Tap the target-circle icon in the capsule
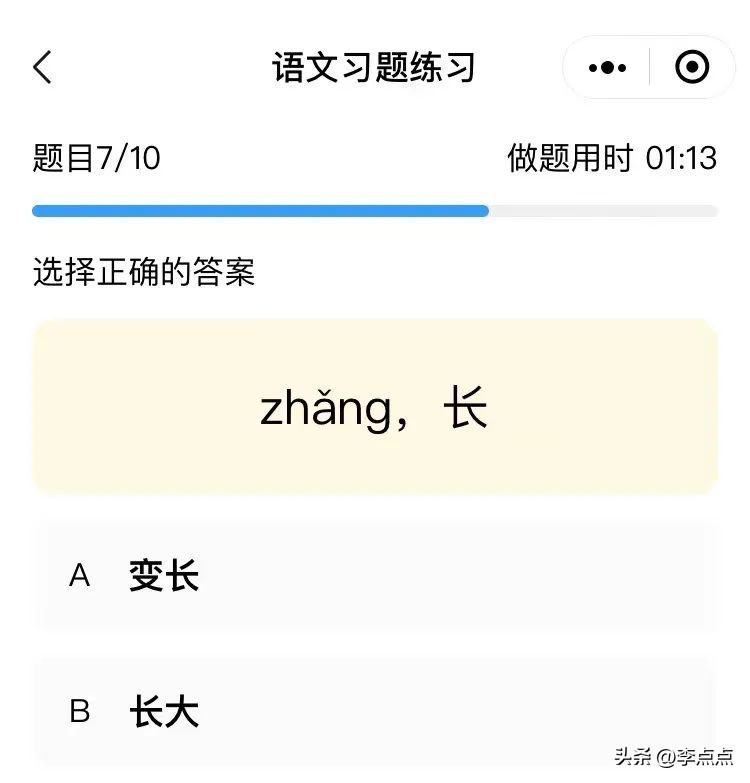 click(690, 67)
